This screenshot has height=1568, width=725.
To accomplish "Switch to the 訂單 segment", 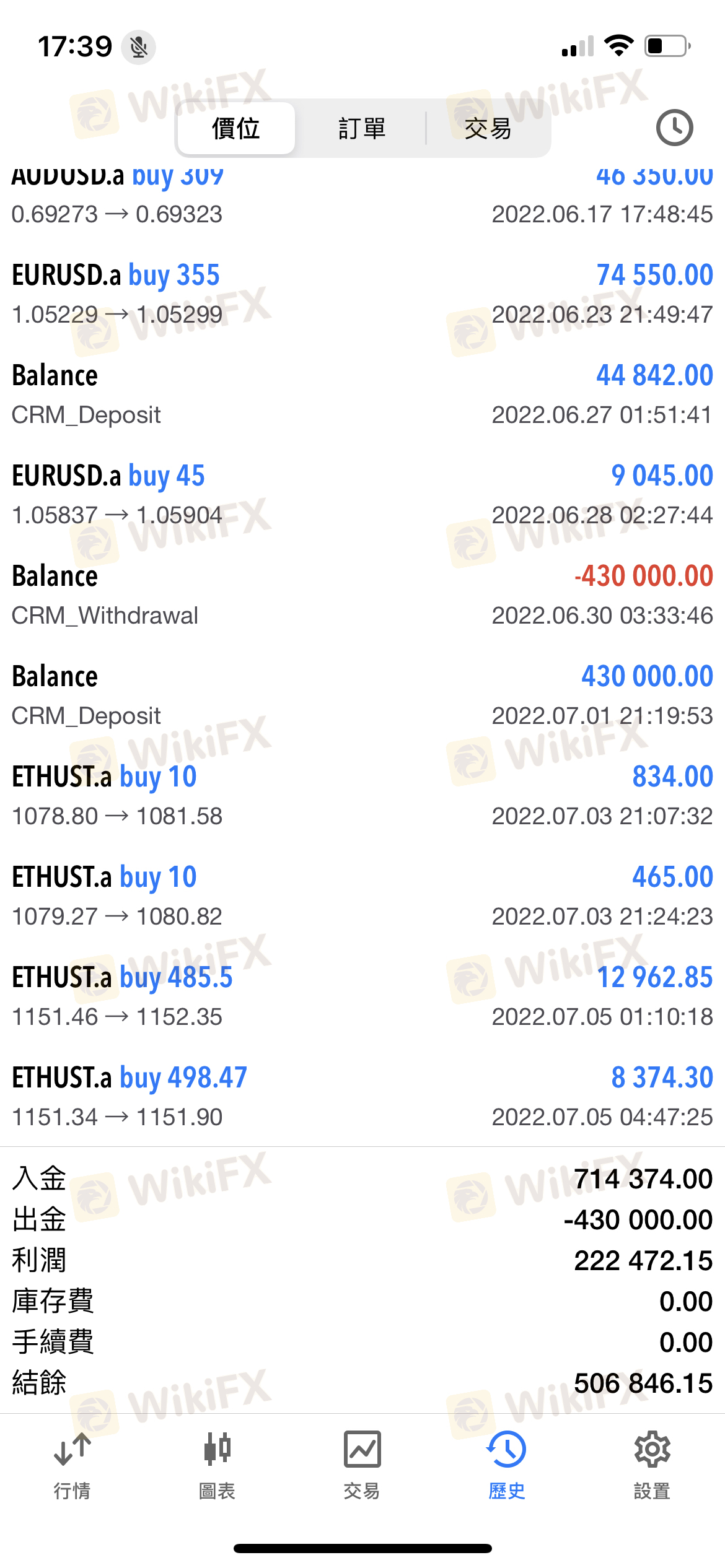I will point(362,128).
